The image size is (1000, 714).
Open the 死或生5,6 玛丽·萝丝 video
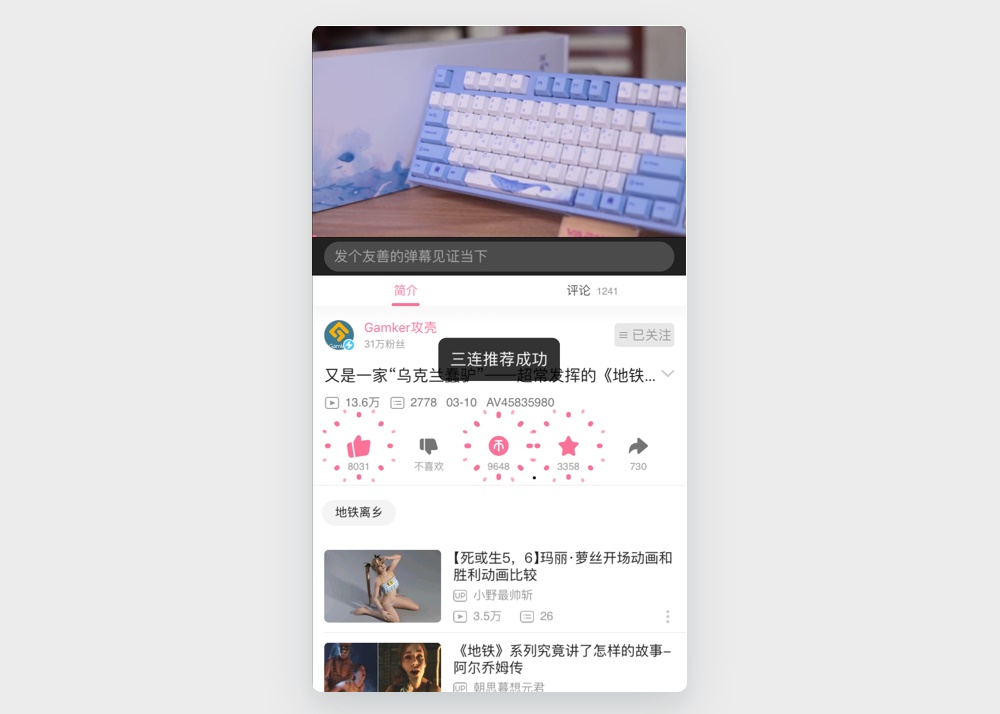pyautogui.click(x=562, y=566)
